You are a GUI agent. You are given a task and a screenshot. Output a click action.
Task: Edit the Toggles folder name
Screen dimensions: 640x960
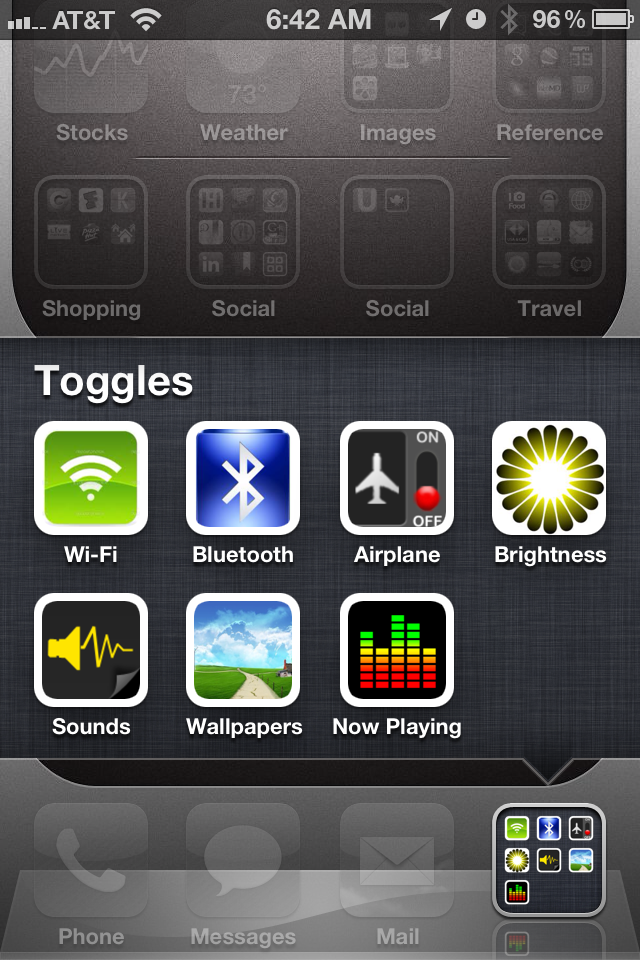click(114, 381)
